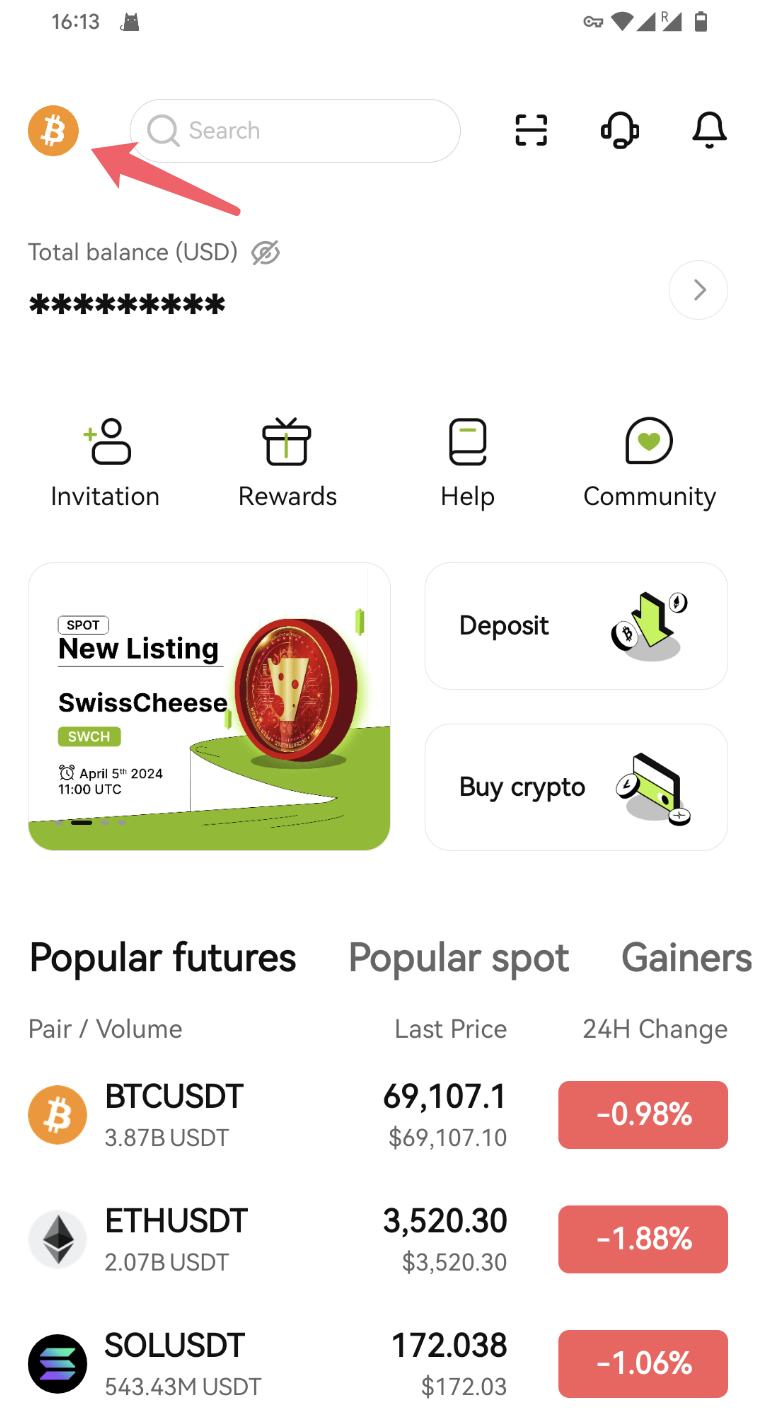Open Invitation
This screenshot has height=1410, width=760.
pos(105,464)
